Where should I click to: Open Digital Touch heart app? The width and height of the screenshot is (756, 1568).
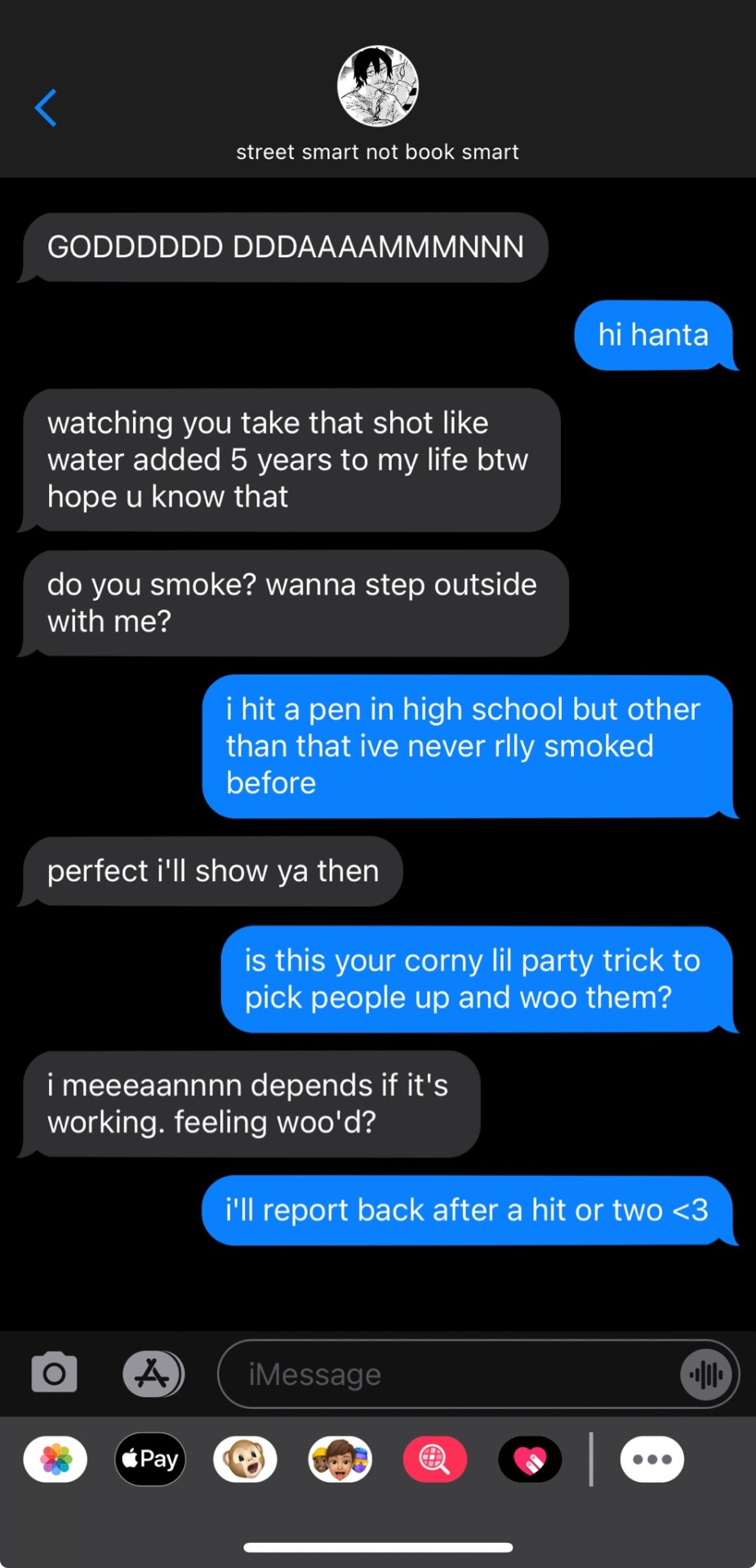[x=530, y=1459]
